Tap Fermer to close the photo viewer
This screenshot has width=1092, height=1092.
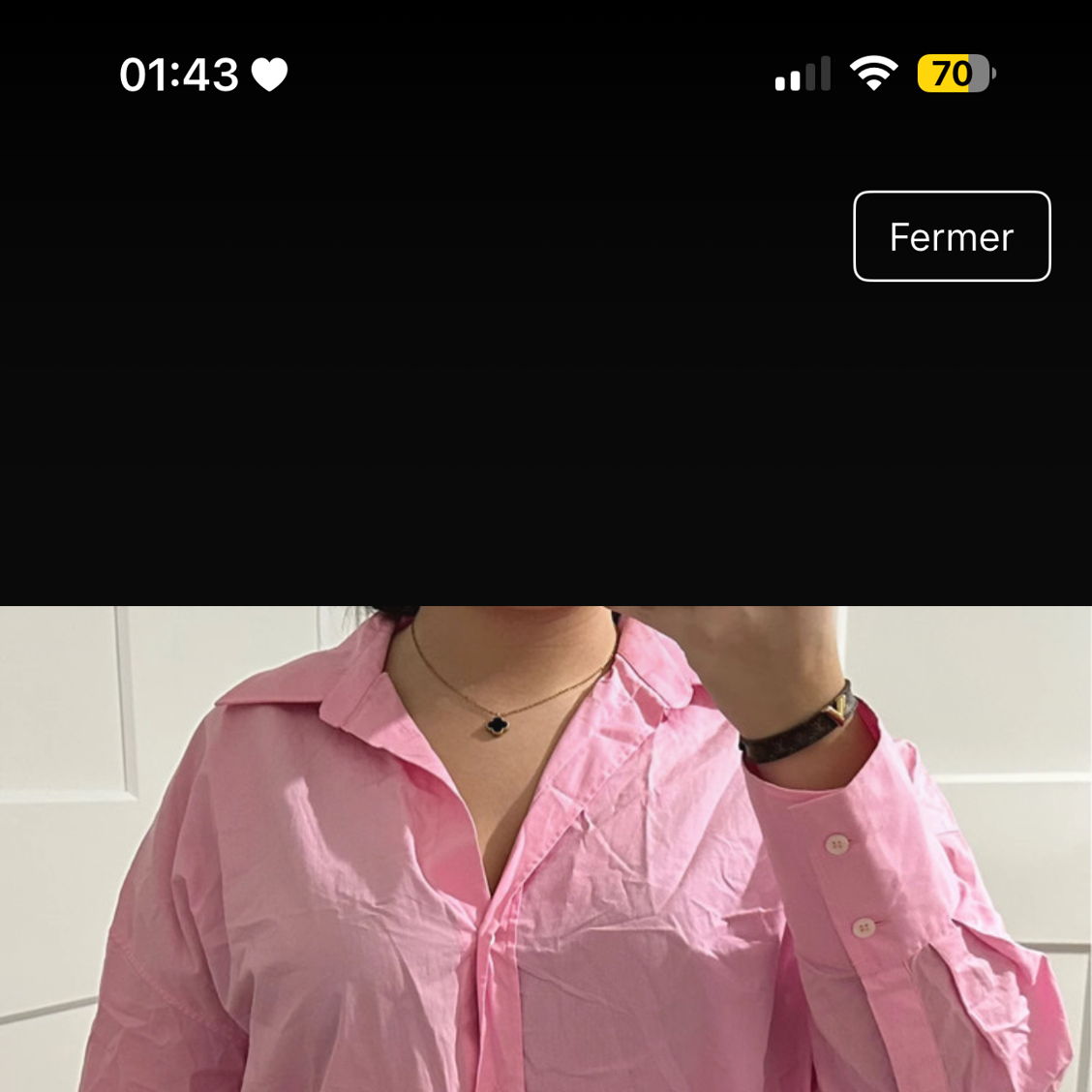click(x=951, y=236)
